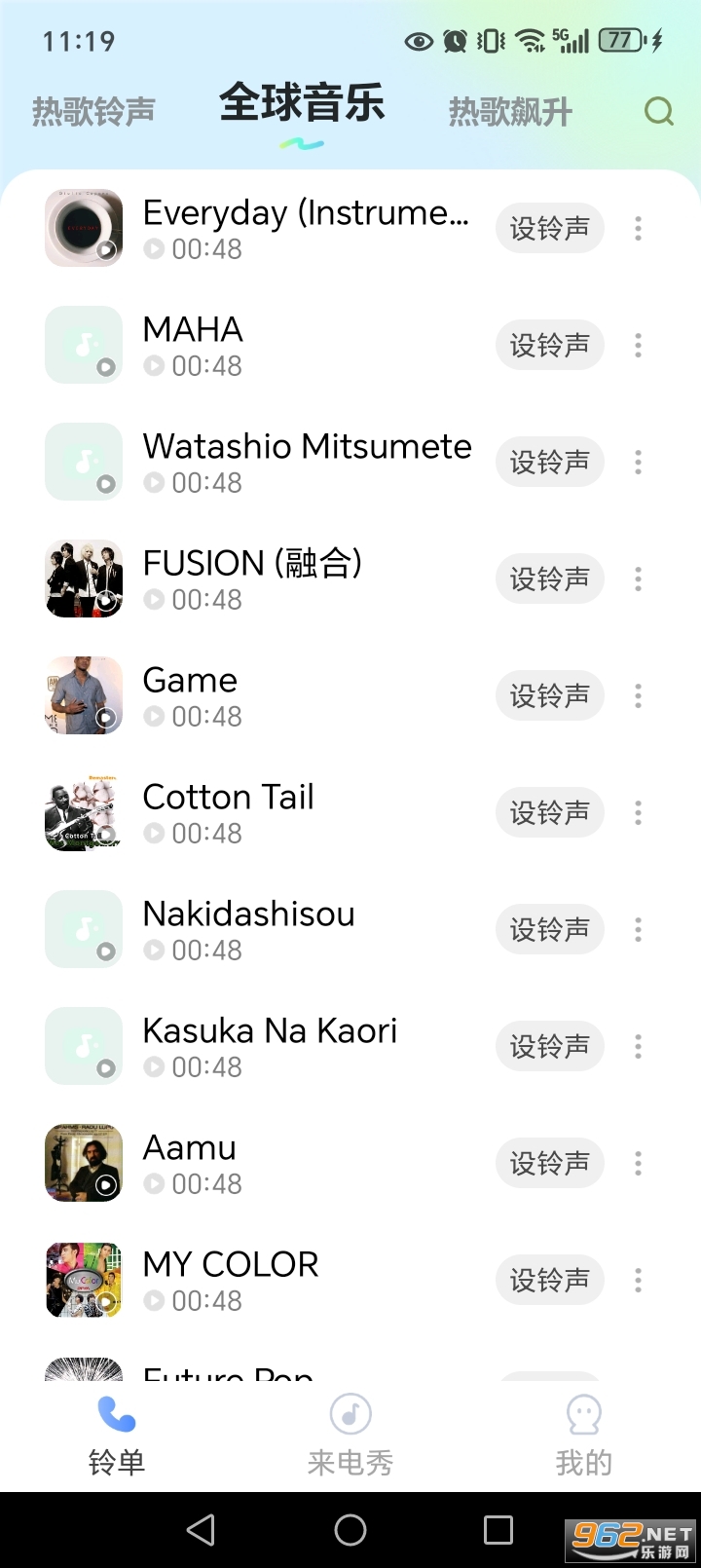The width and height of the screenshot is (701, 1568).
Task: Tap the MY COLOR album thumbnail
Action: [x=83, y=1280]
